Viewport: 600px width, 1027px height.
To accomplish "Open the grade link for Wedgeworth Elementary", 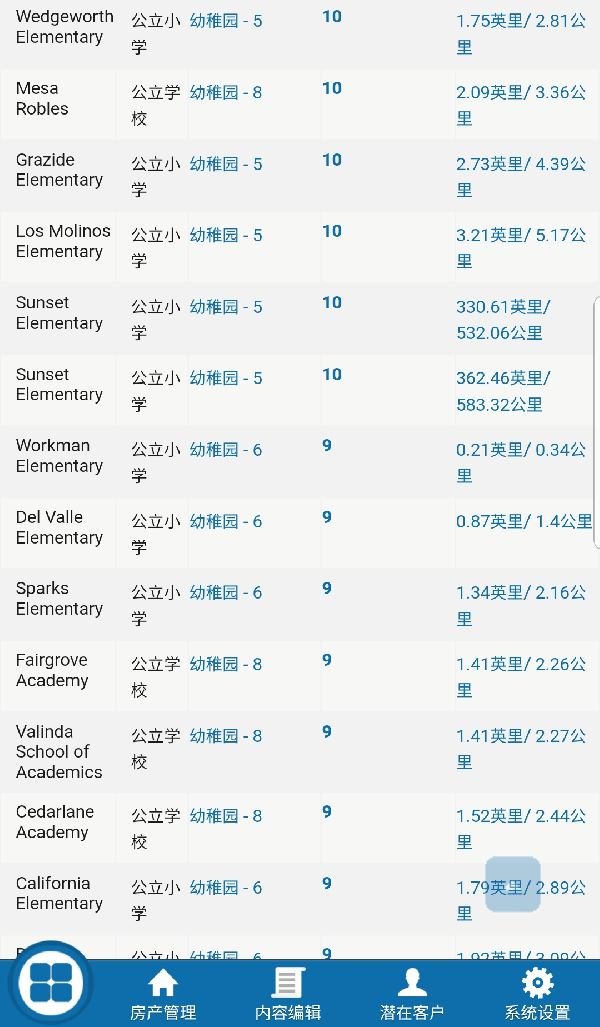I will tap(226, 21).
